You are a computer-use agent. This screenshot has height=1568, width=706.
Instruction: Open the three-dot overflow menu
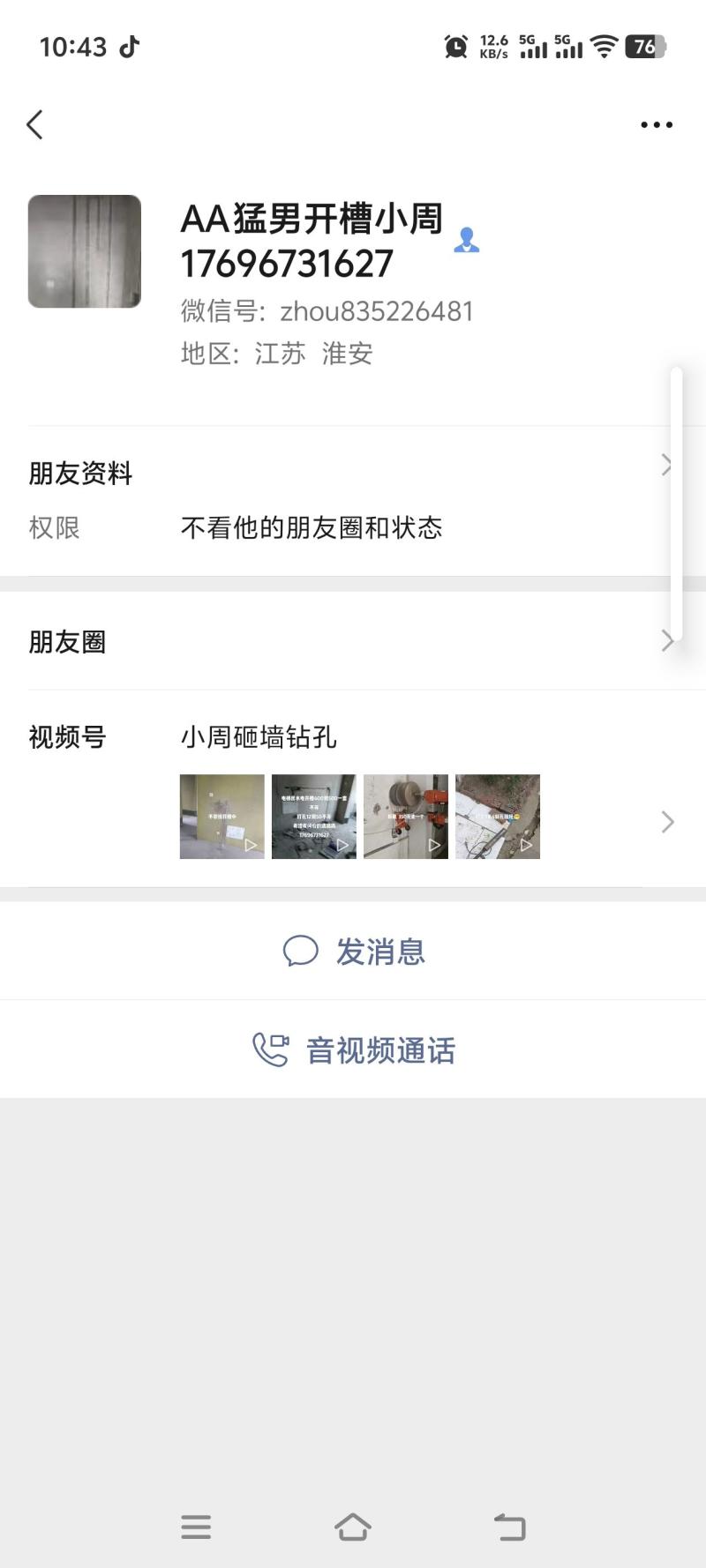pyautogui.click(x=656, y=125)
